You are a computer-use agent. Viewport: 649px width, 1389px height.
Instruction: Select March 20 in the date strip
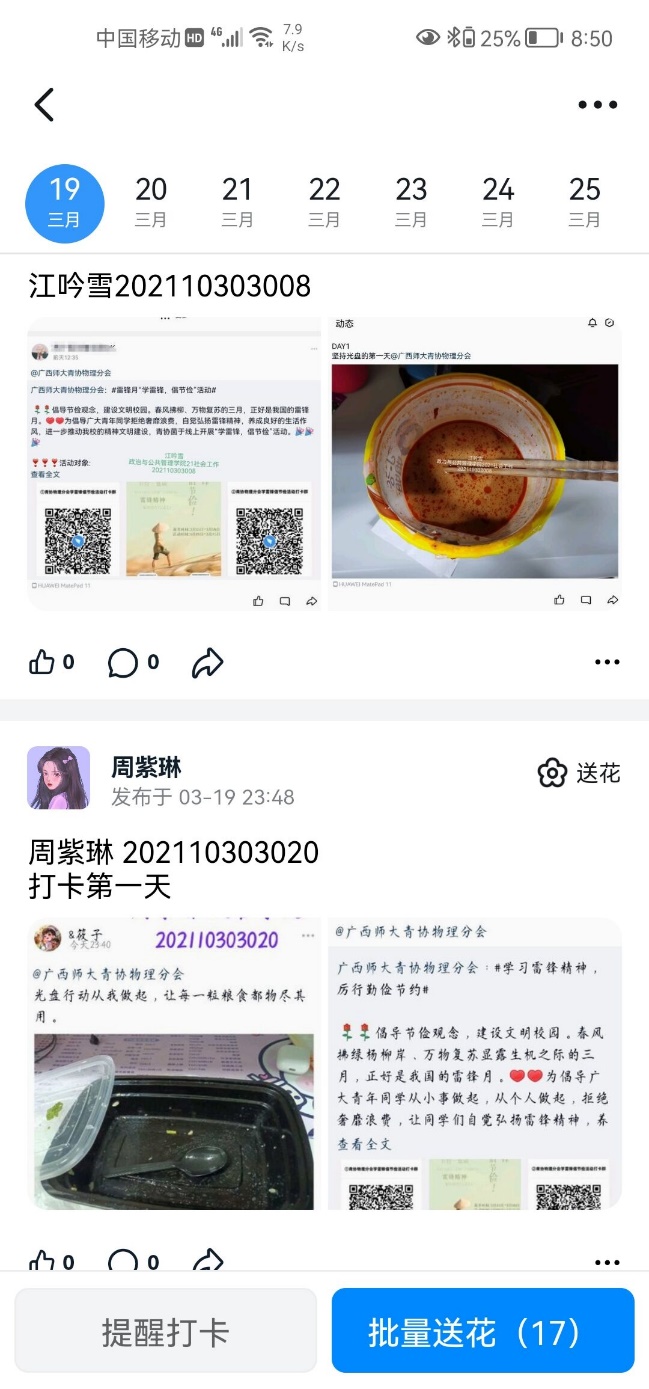(151, 202)
